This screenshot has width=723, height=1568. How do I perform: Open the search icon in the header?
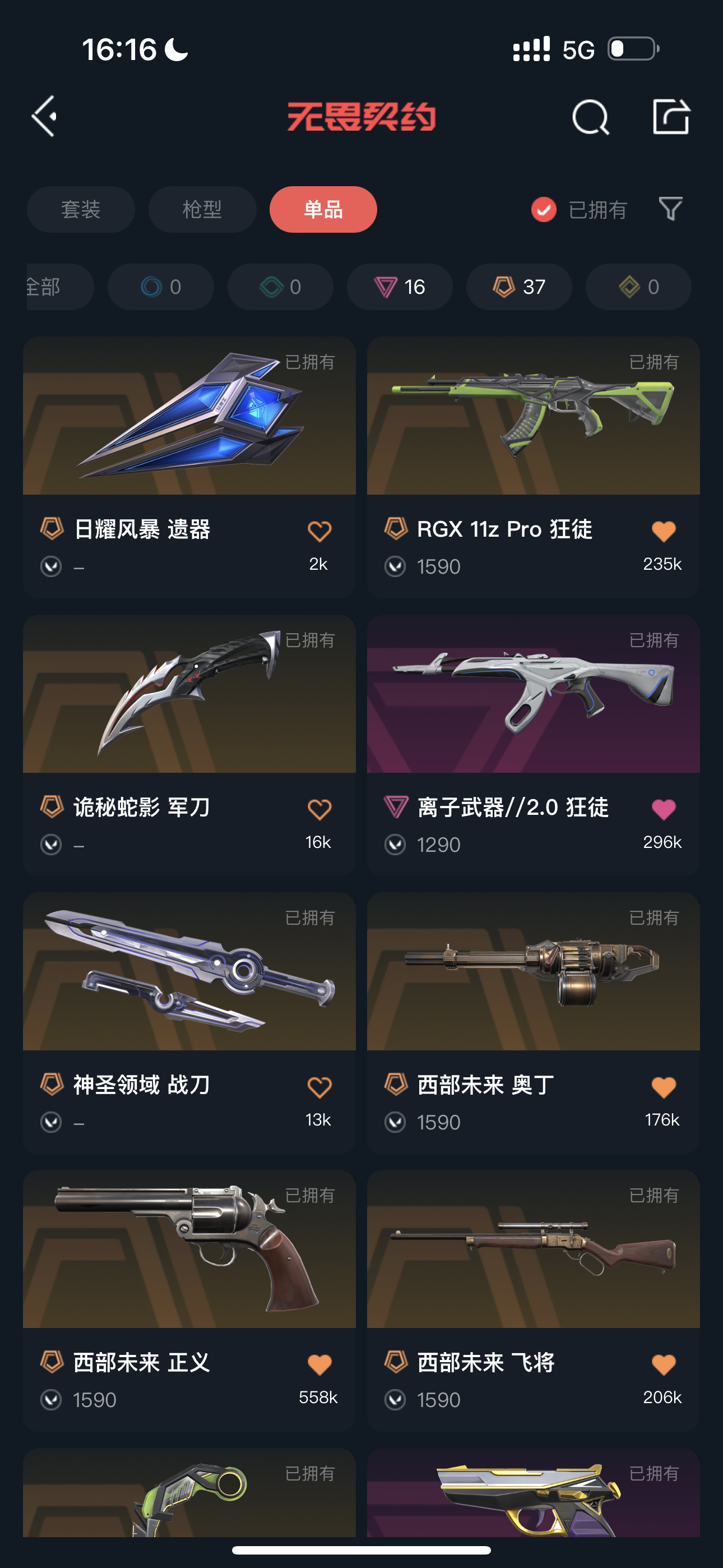(590, 116)
